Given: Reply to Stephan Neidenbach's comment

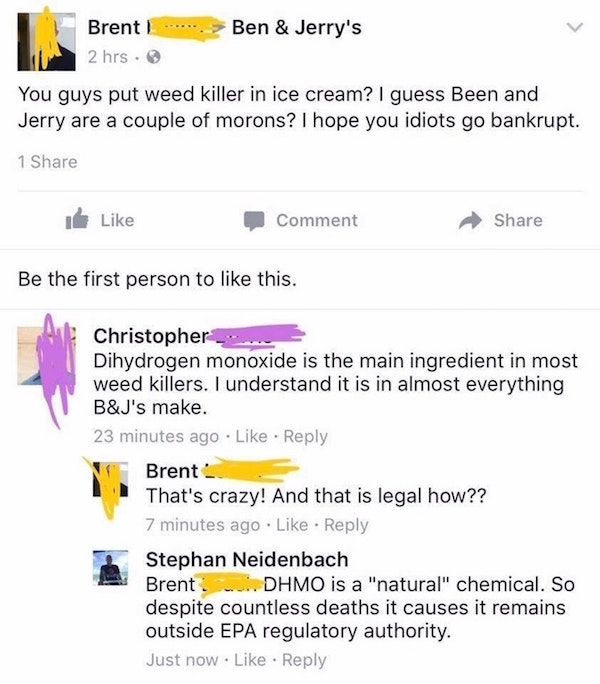Looking at the screenshot, I should tap(303, 659).
